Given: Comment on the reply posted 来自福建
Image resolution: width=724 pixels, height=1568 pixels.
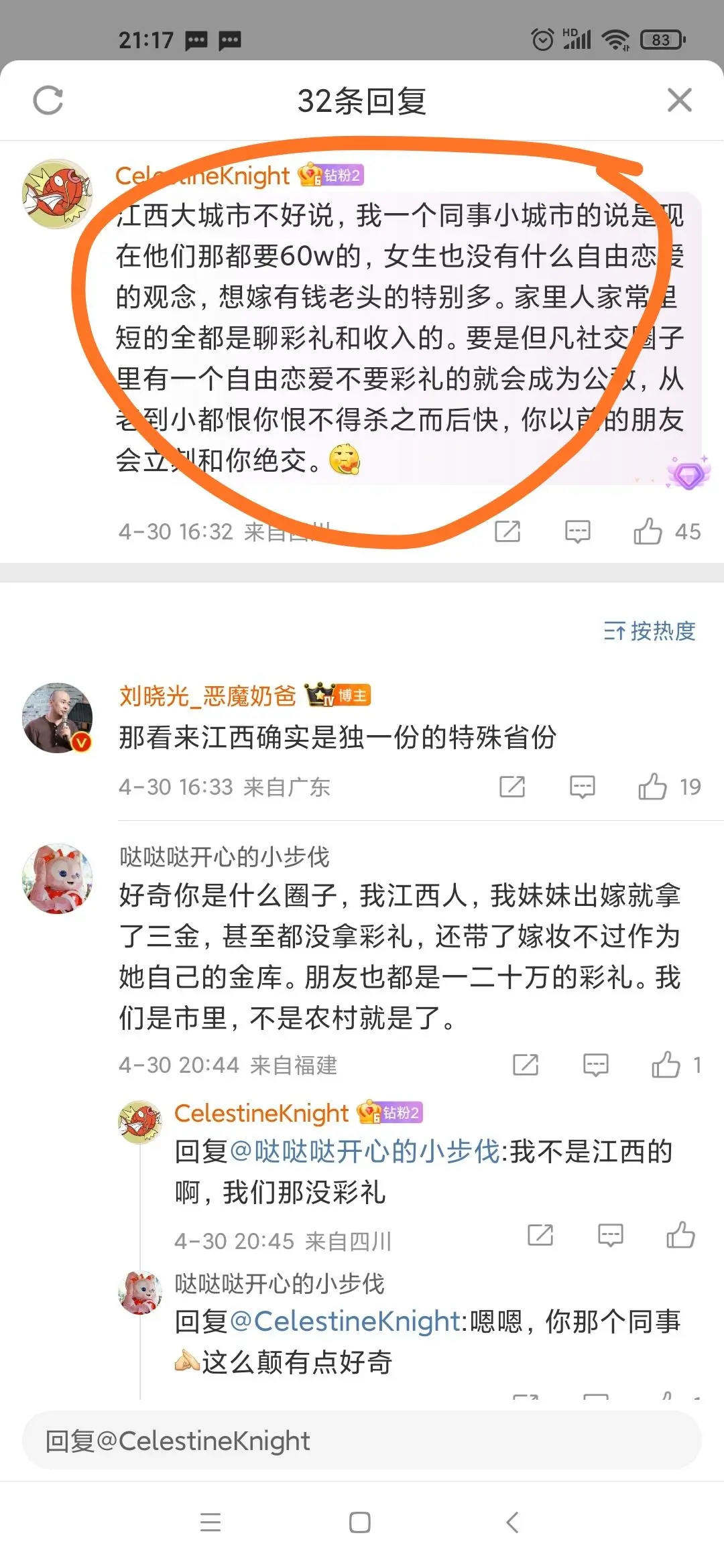Looking at the screenshot, I should pyautogui.click(x=595, y=1065).
